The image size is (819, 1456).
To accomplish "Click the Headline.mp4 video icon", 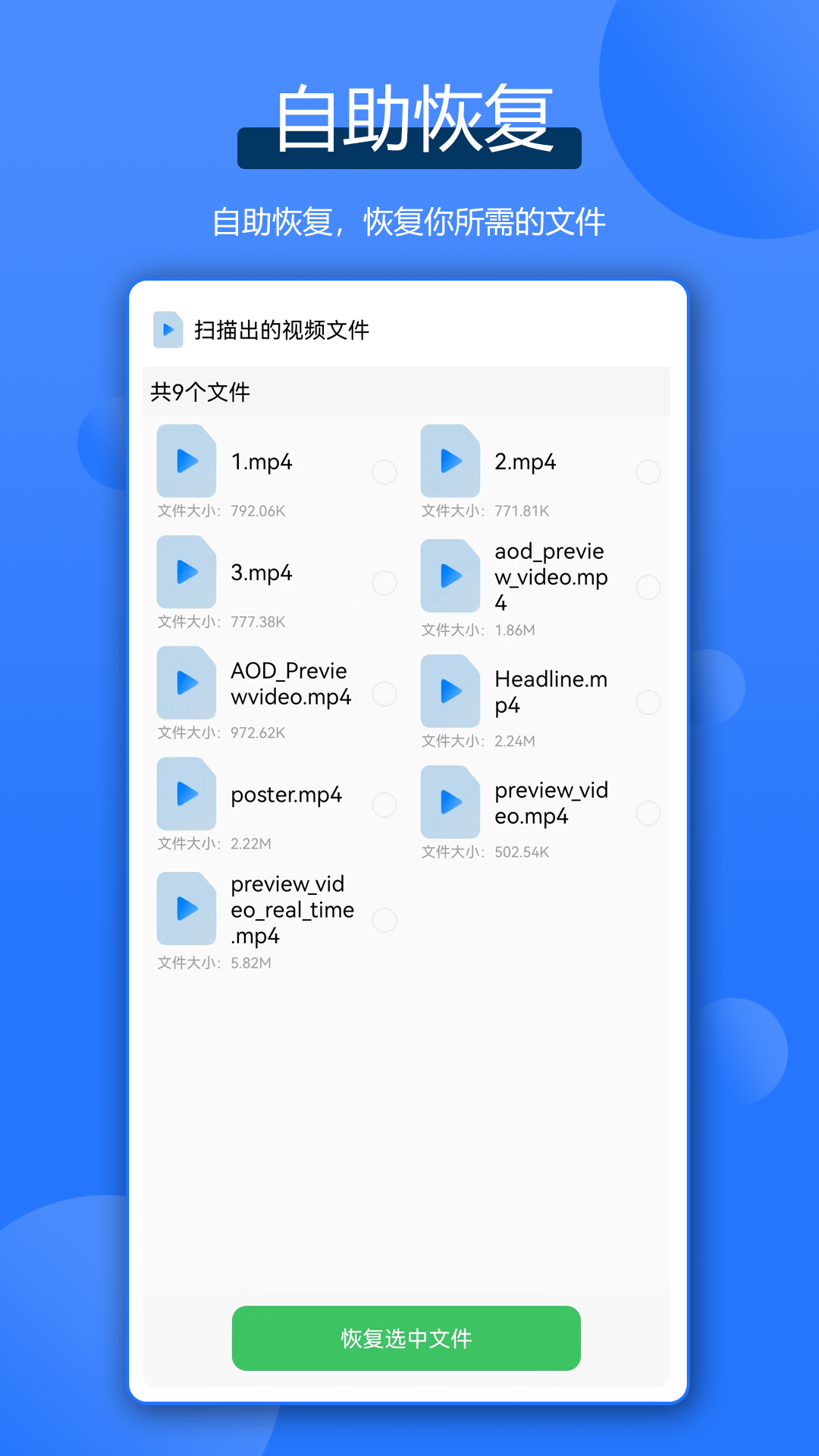I will [x=450, y=692].
